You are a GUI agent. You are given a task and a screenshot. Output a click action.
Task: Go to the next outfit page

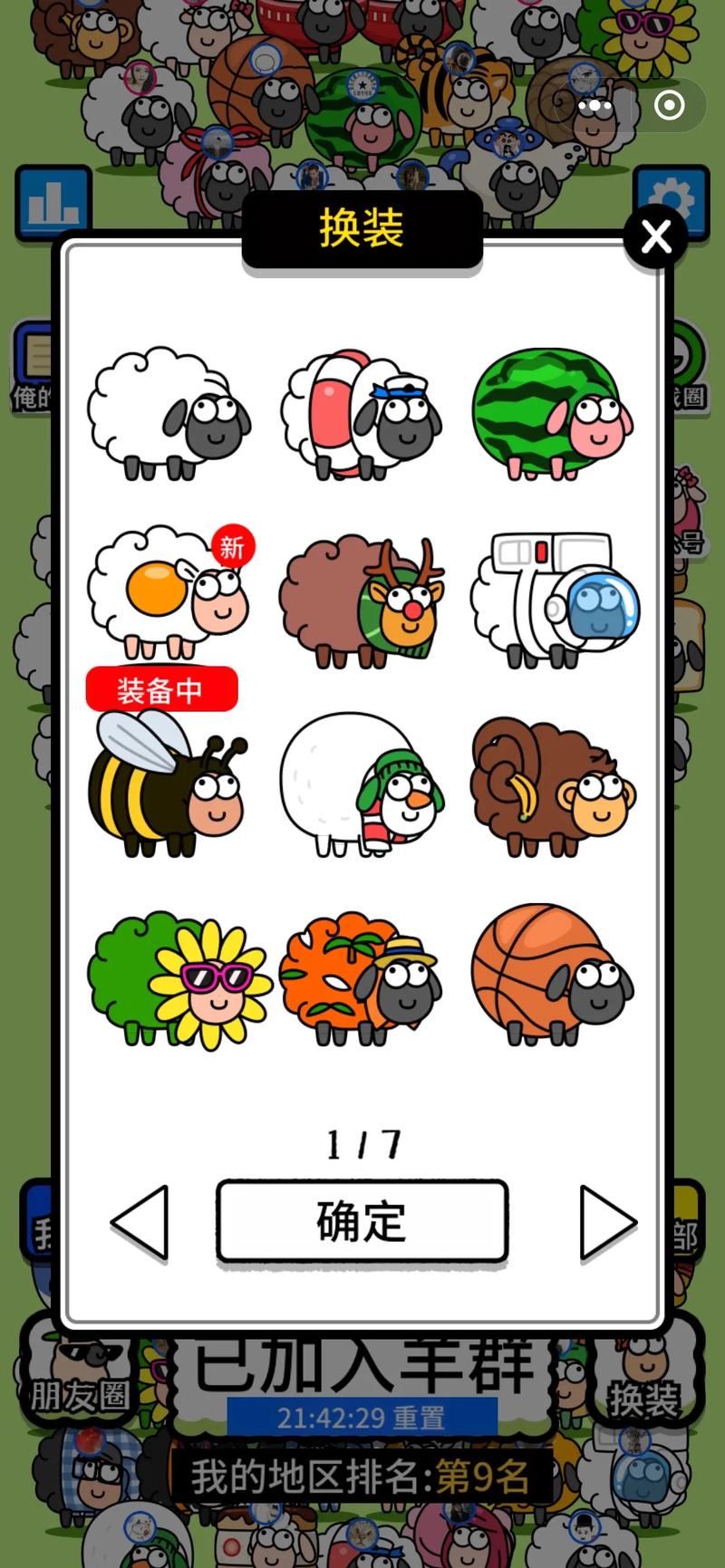[x=608, y=1223]
